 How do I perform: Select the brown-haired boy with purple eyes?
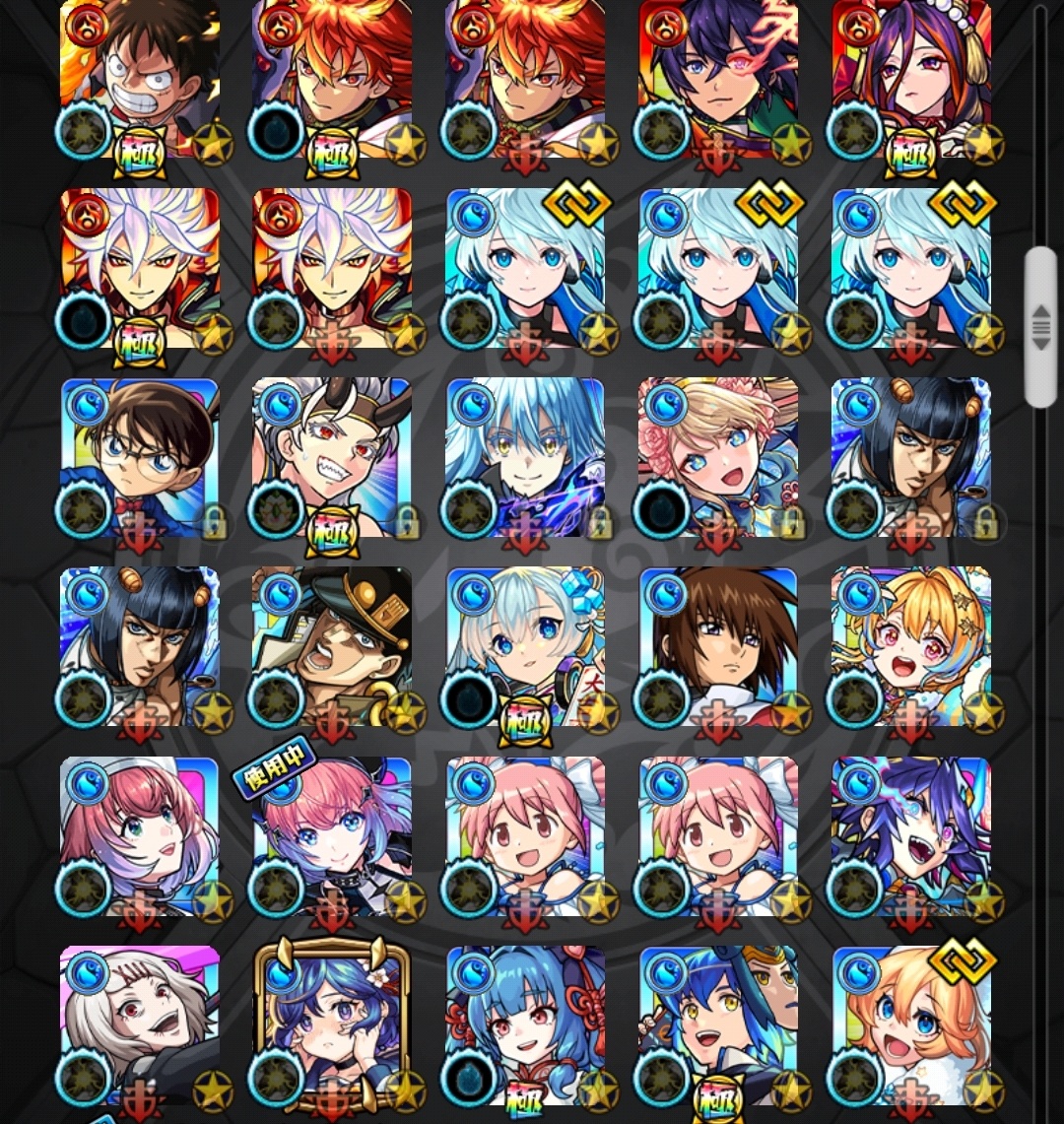click(717, 647)
